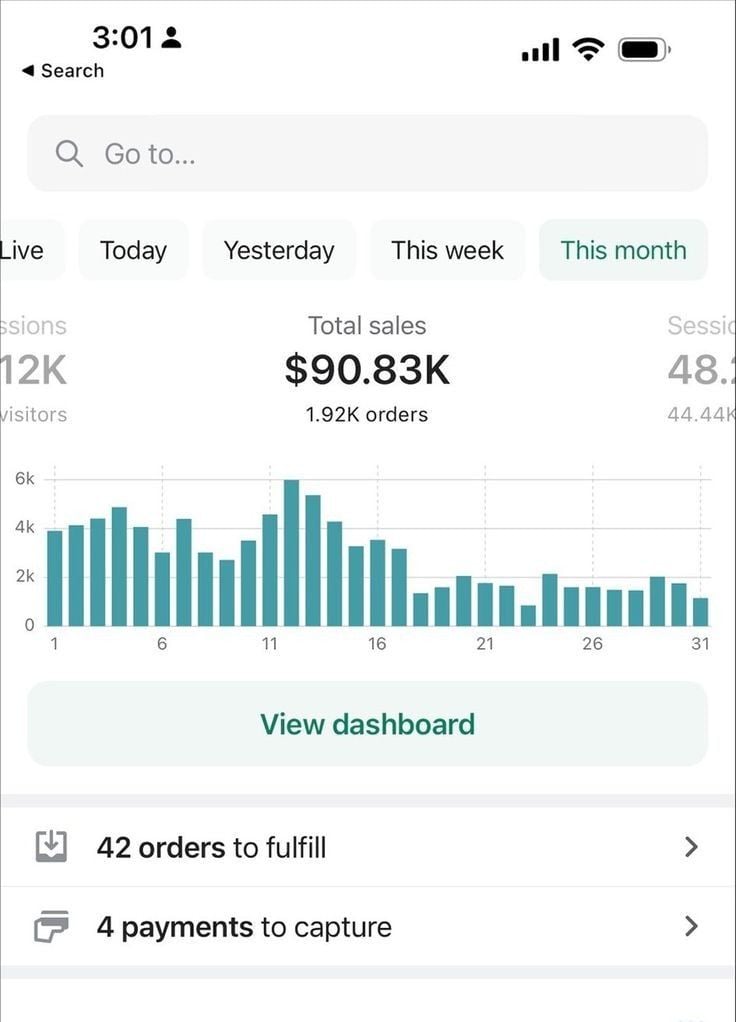Tap the cellular signal bars icon
The height and width of the screenshot is (1022, 736).
(540, 47)
